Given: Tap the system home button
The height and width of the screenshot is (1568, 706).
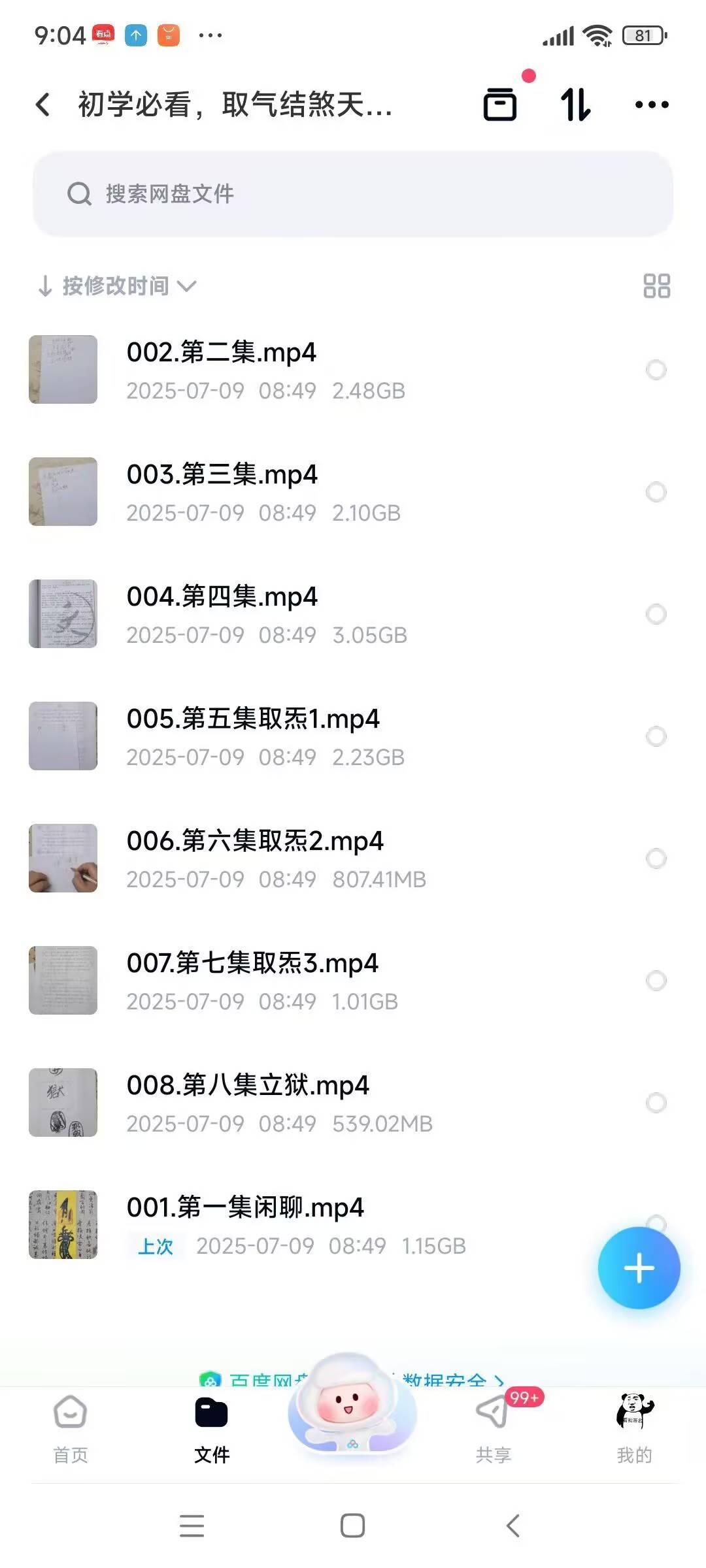Looking at the screenshot, I should [353, 1526].
